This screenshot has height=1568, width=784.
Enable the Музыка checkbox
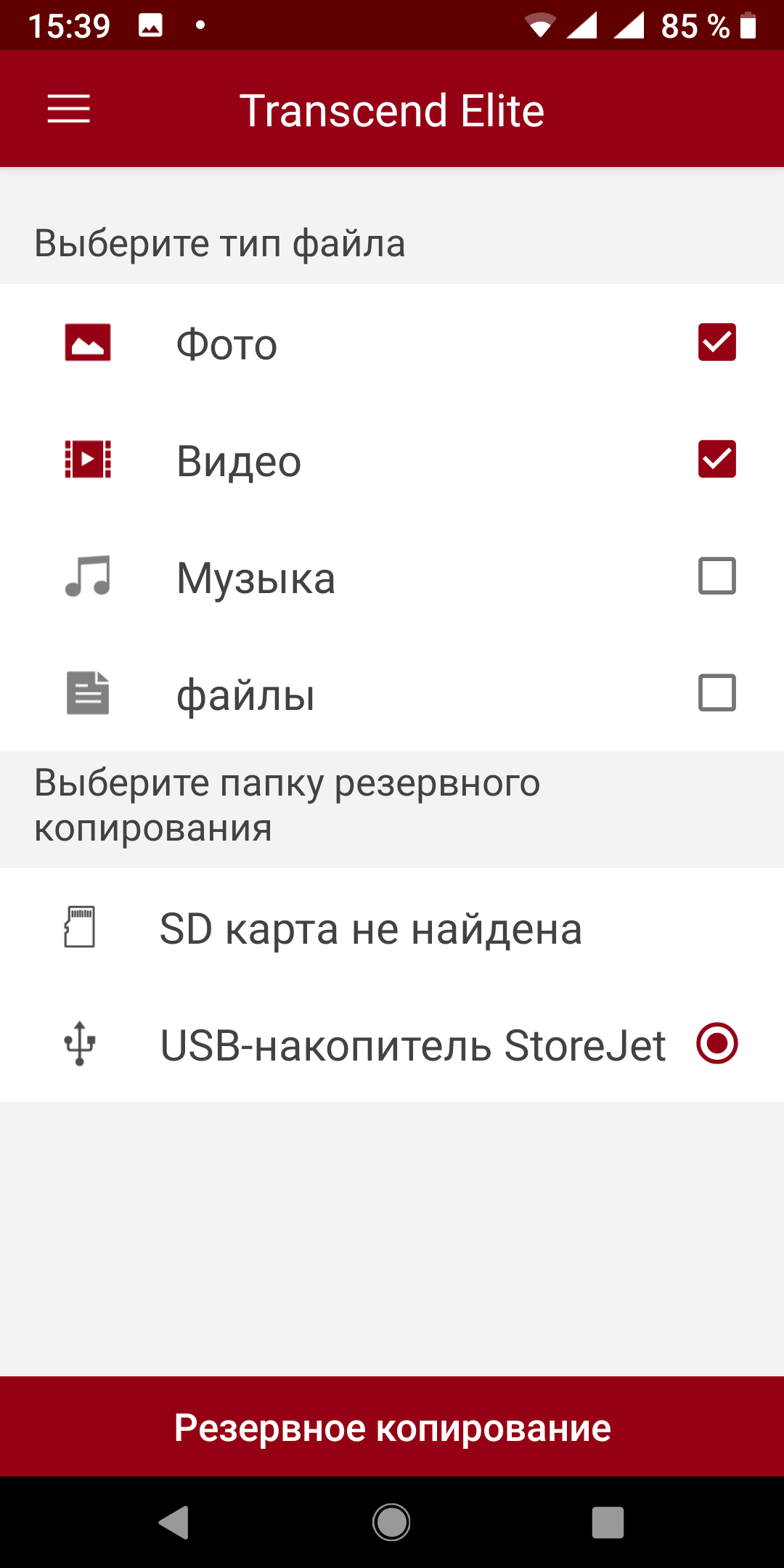point(716,576)
